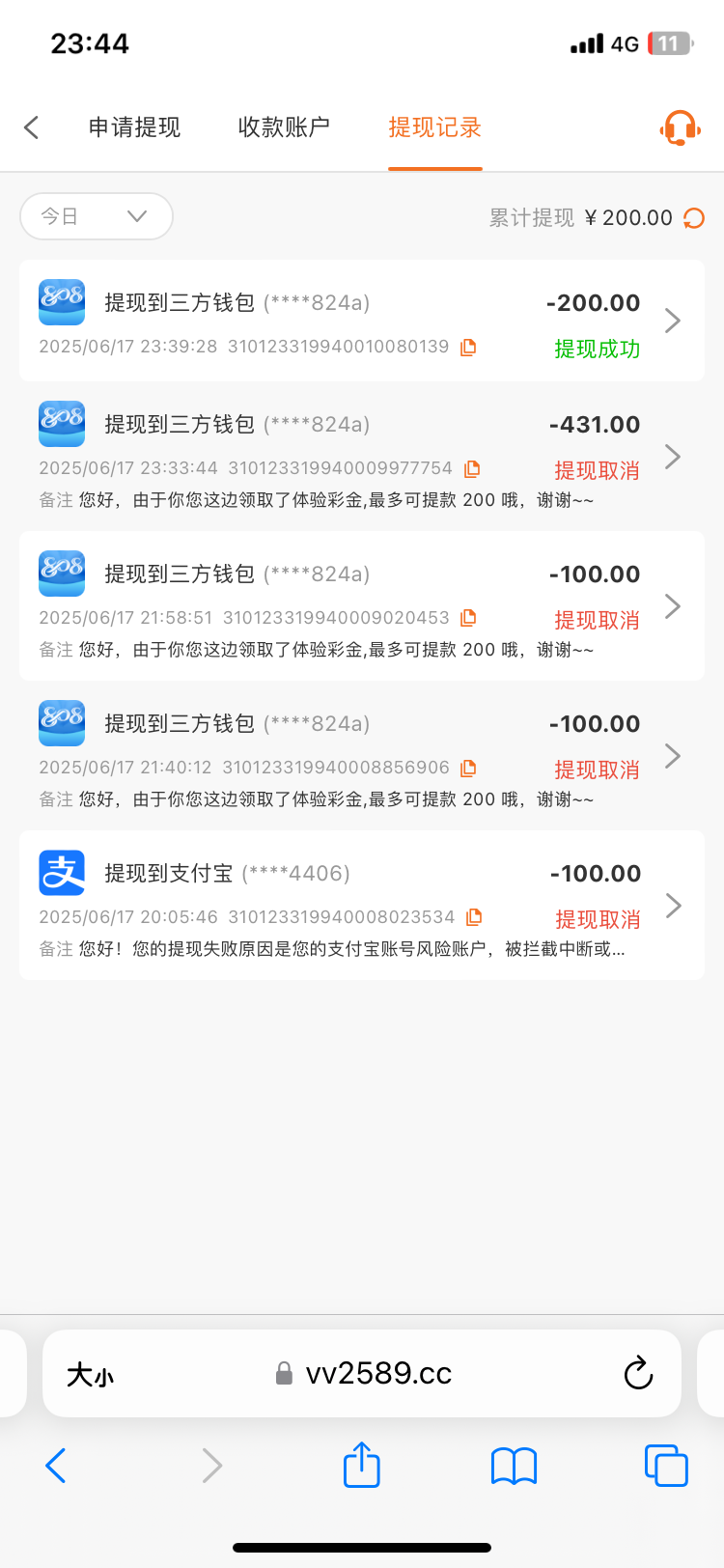
Task: Copy order number ending in 020453
Action: [x=469, y=618]
